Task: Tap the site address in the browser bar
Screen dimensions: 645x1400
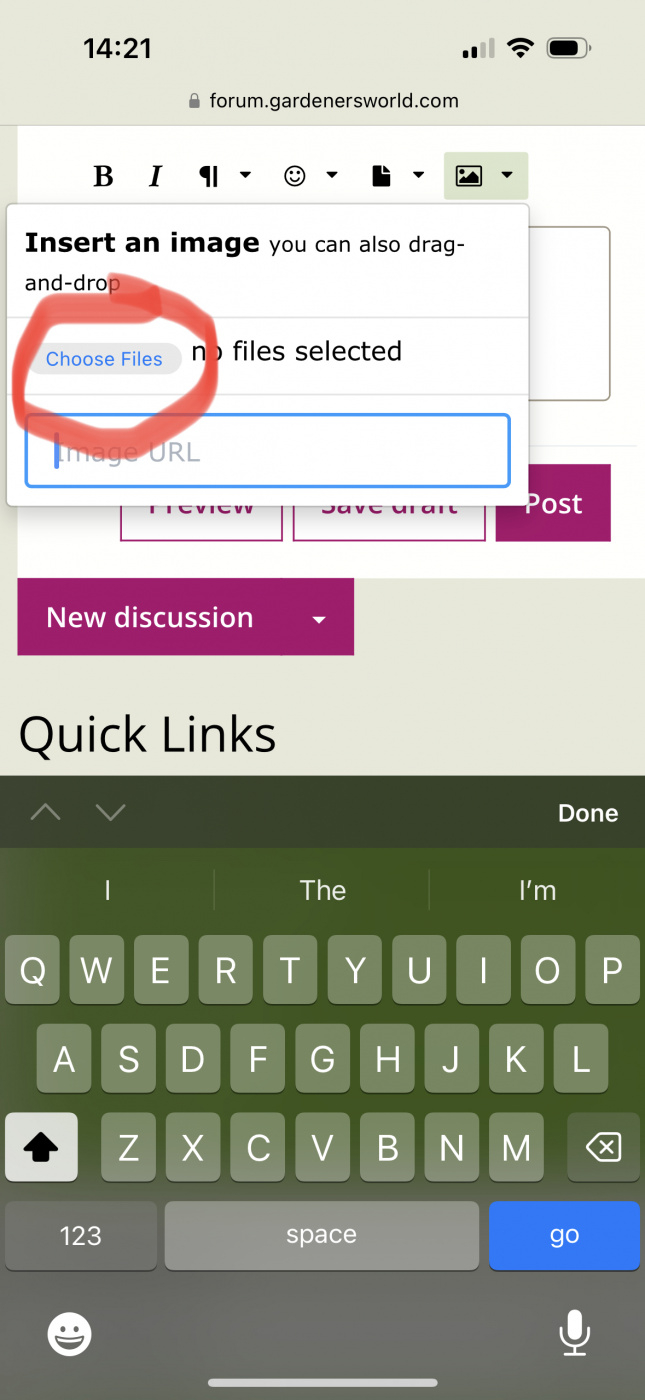Action: point(323,101)
